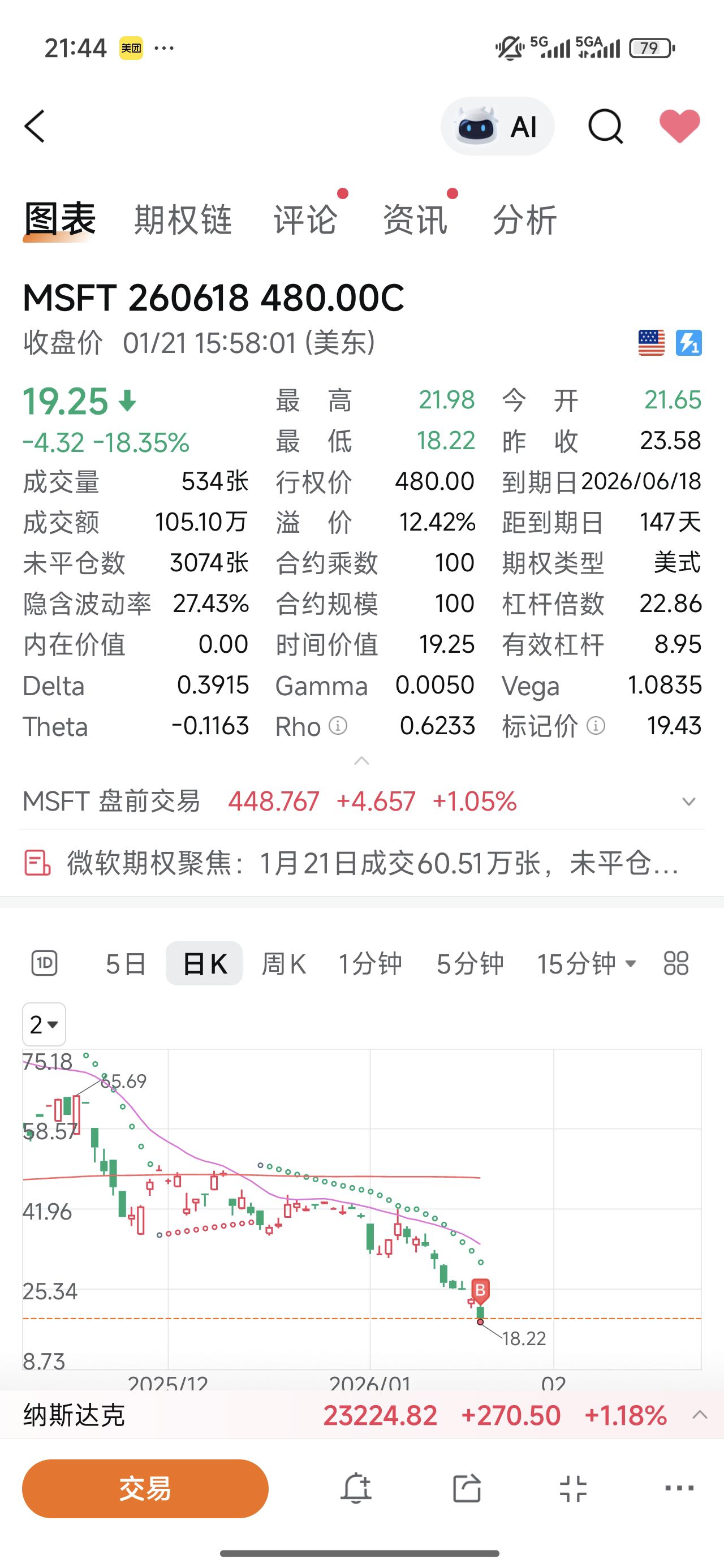Expand the 纳斯达克 index bar
Viewport: 724px width, 1568px height.
coord(700,1415)
